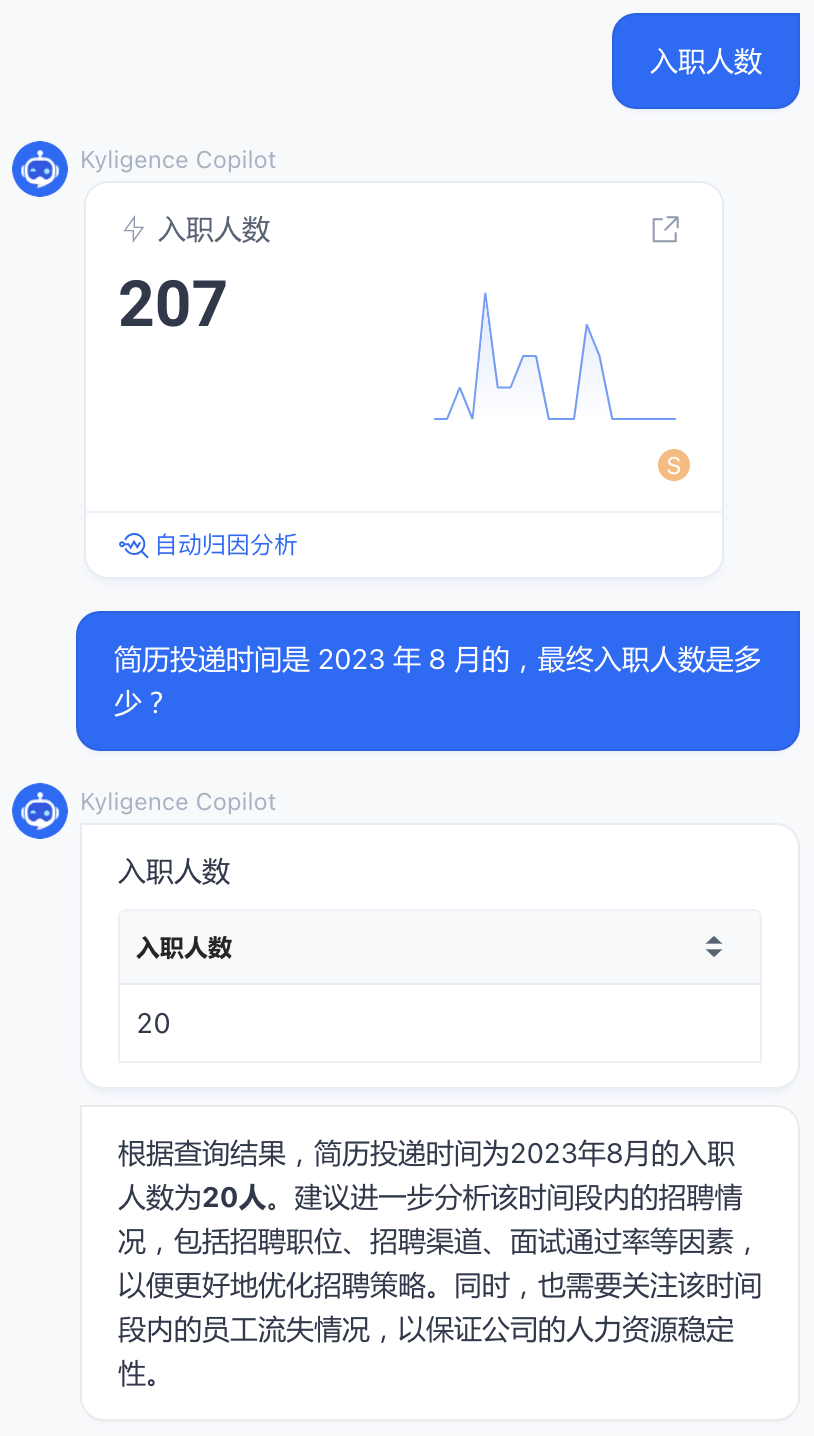Tap the 自动归因分析 link

[208, 545]
